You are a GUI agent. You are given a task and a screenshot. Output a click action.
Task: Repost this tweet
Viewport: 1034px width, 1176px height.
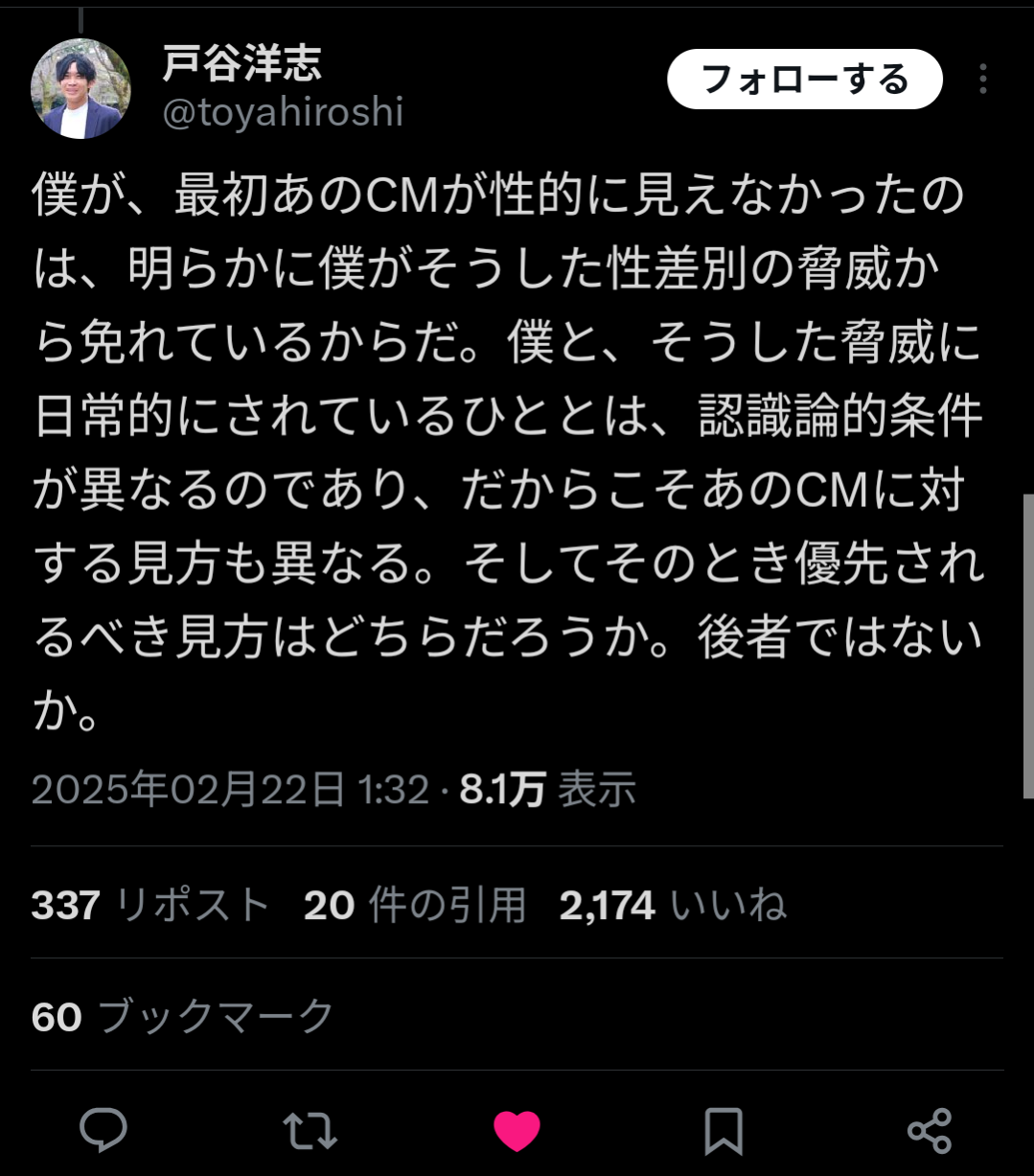point(310,1131)
